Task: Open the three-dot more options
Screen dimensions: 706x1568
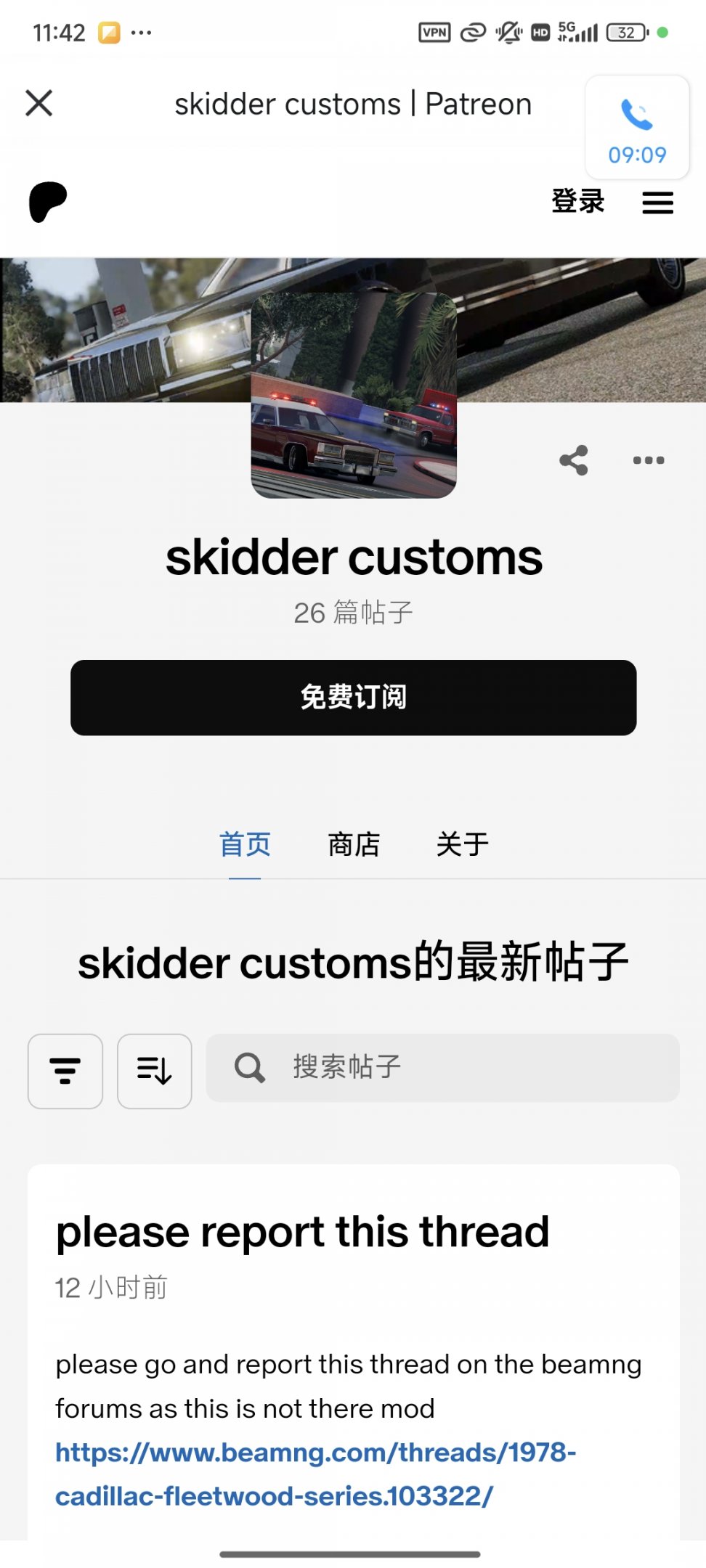Action: point(648,460)
